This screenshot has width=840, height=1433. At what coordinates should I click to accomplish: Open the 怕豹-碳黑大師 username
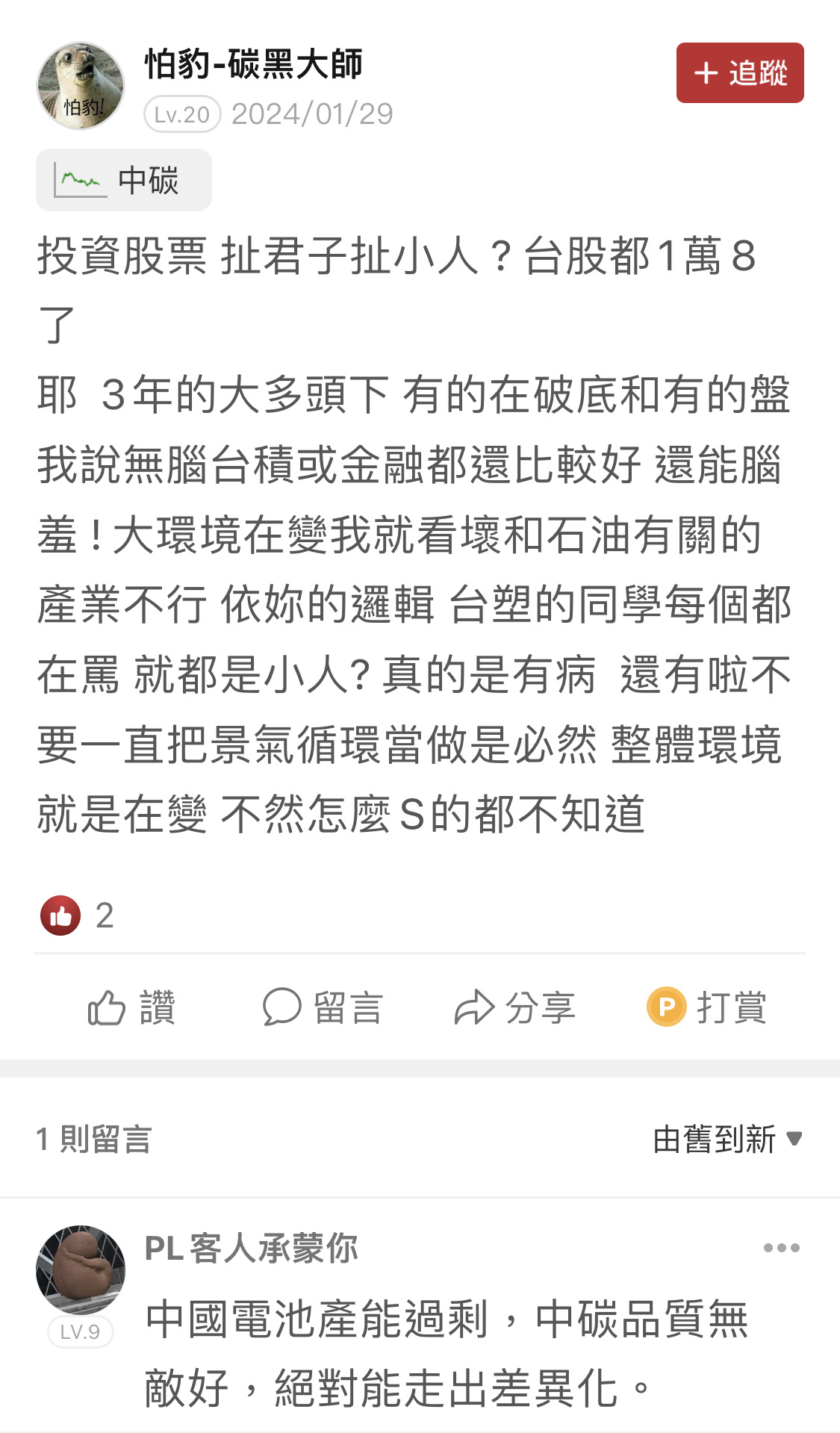click(254, 64)
